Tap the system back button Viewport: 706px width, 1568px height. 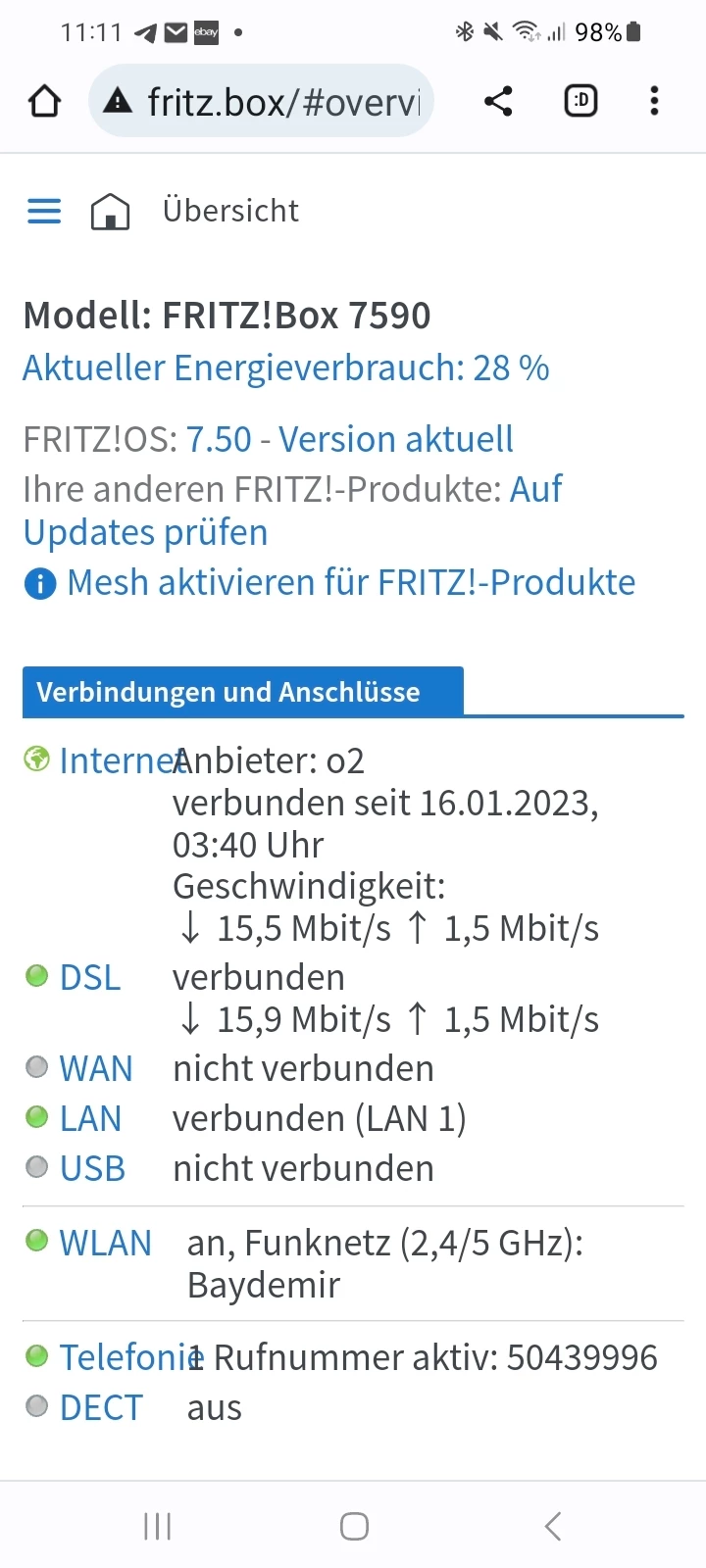click(553, 1526)
